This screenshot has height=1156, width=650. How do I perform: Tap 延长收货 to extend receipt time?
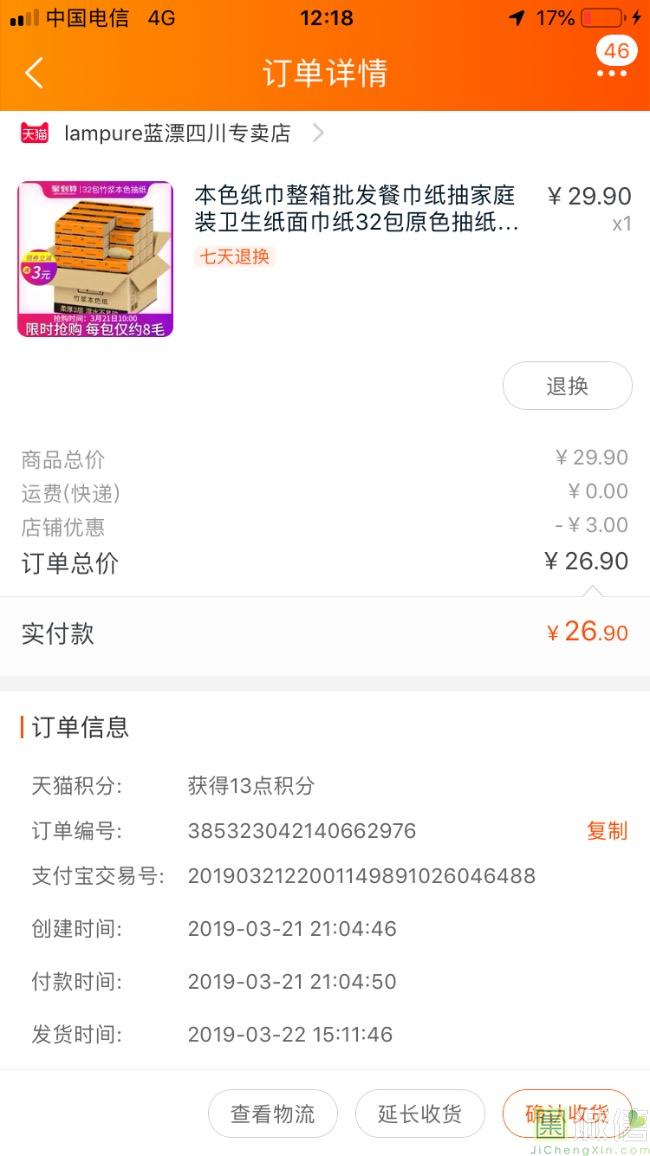click(x=419, y=1114)
